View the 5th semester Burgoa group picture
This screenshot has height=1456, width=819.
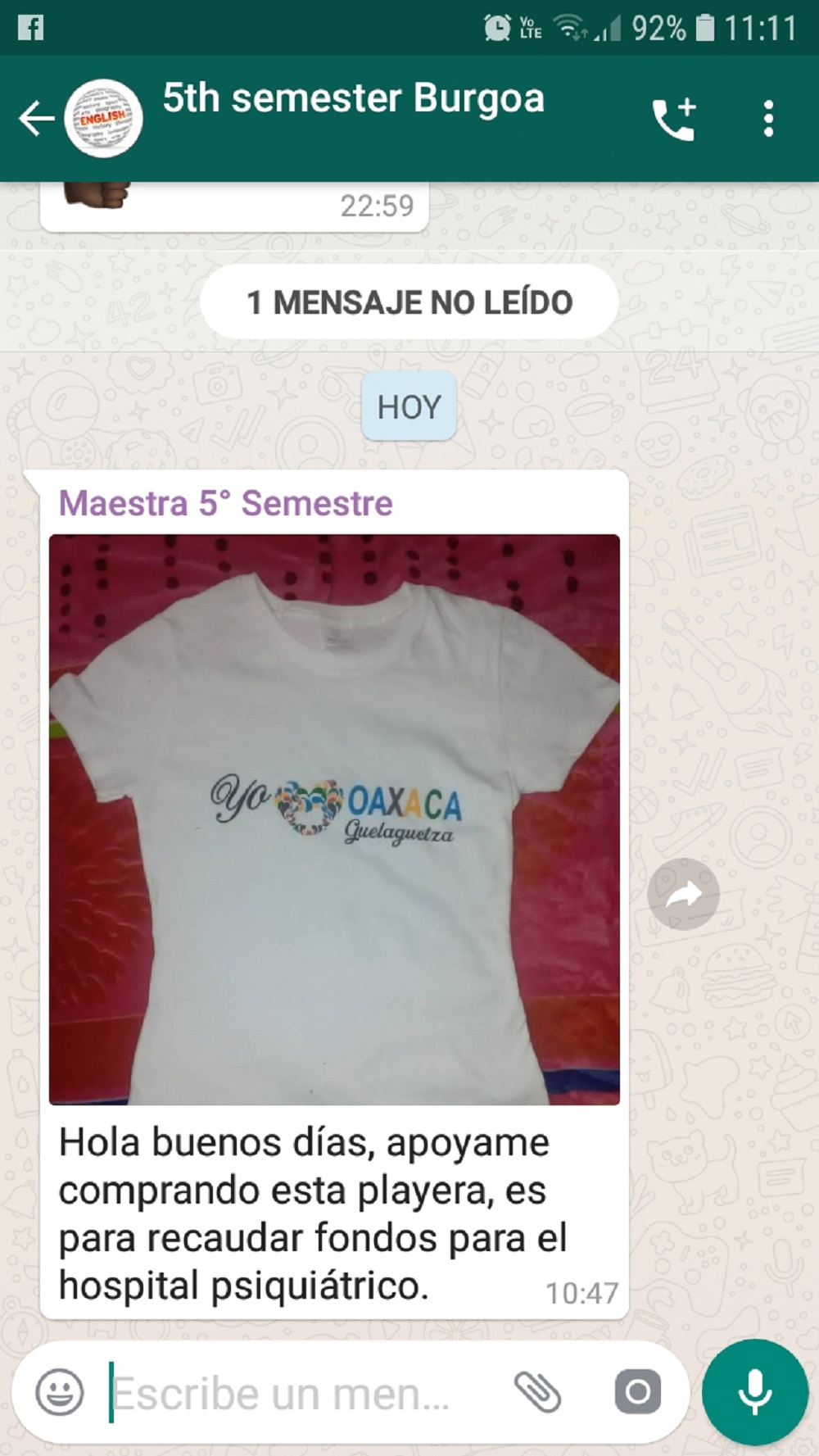(x=104, y=119)
